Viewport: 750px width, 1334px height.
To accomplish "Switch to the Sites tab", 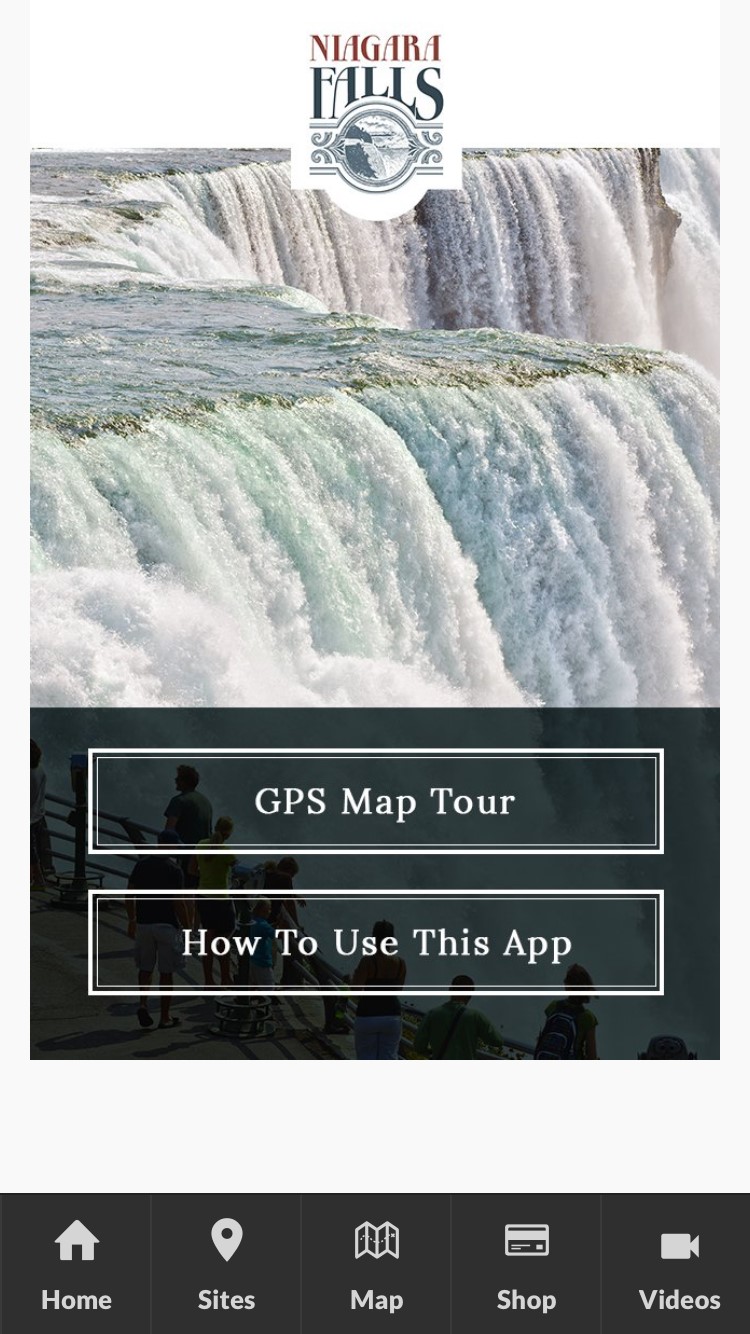I will tap(226, 1264).
